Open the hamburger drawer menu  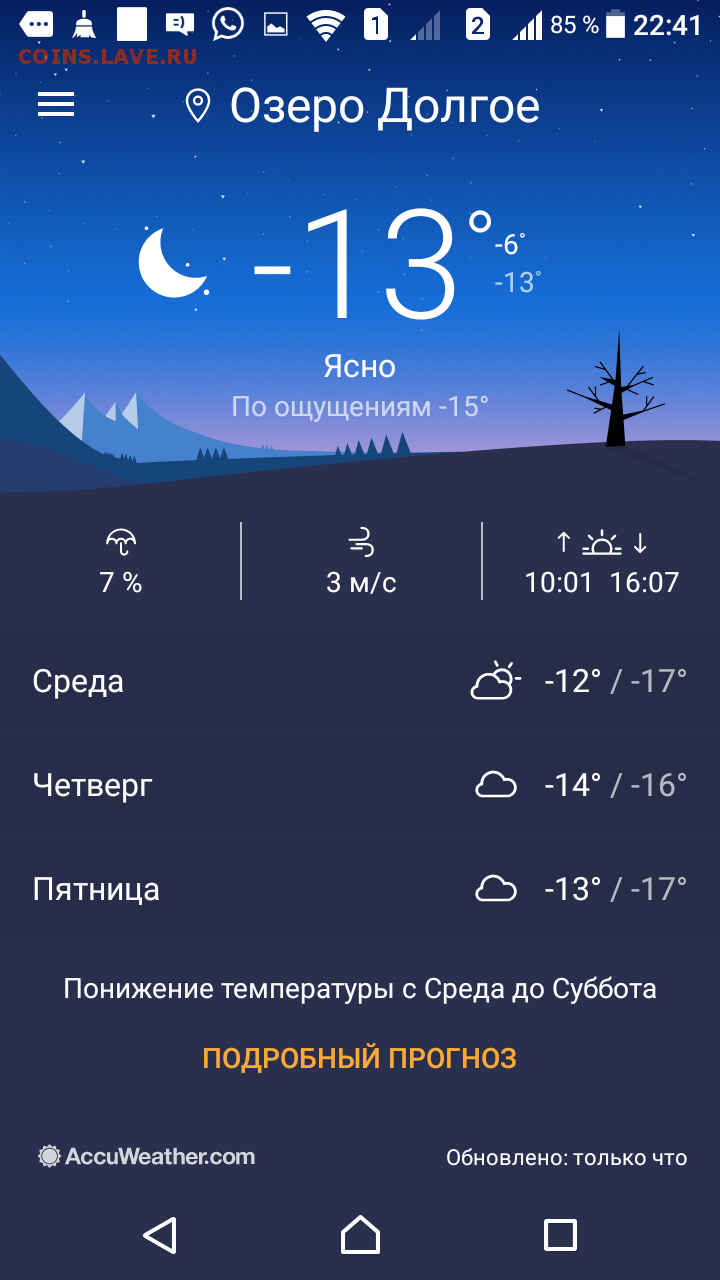pos(56,105)
